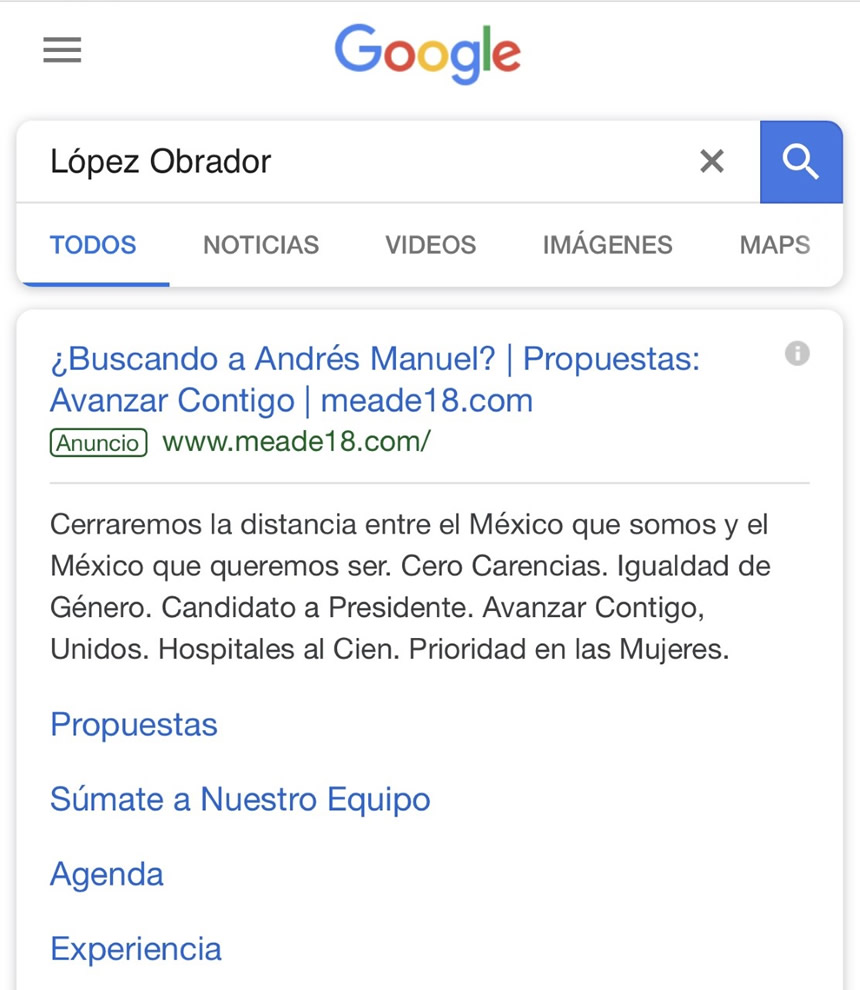Screen dimensions: 860x990
Task: Switch to the Imágenes tab
Action: (x=607, y=245)
